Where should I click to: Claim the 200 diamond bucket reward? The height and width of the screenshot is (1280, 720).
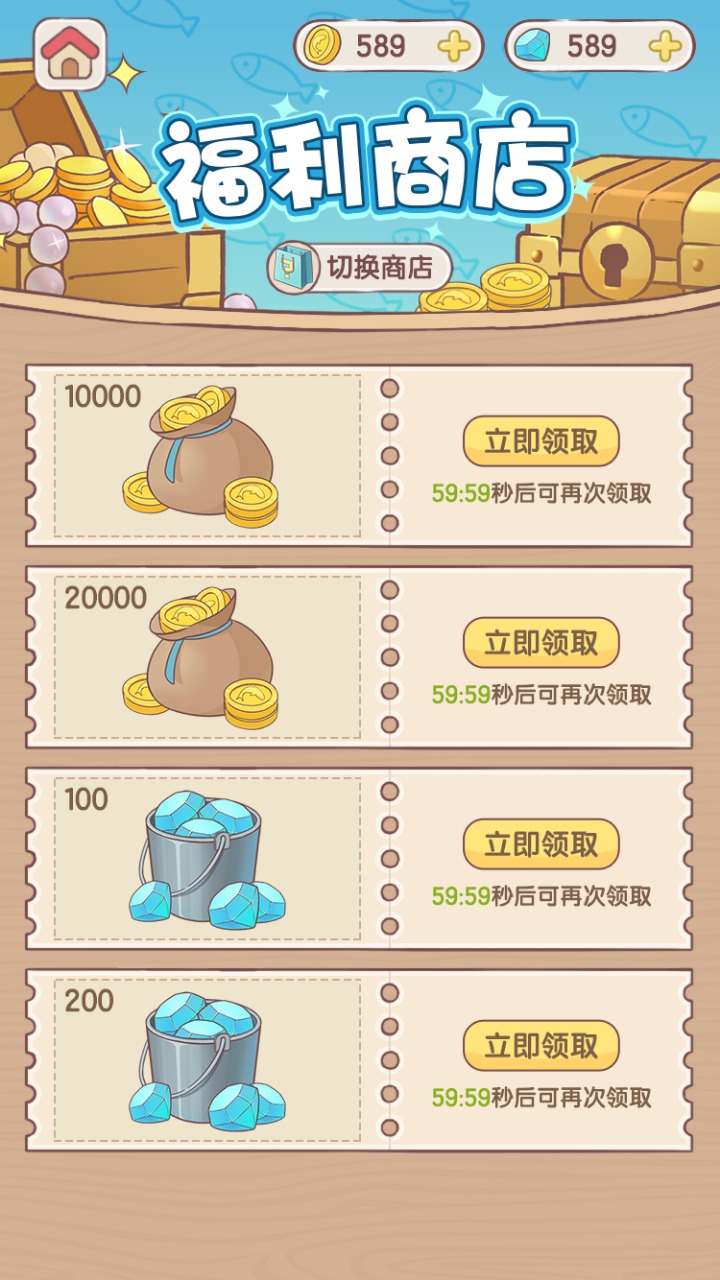[x=541, y=1046]
